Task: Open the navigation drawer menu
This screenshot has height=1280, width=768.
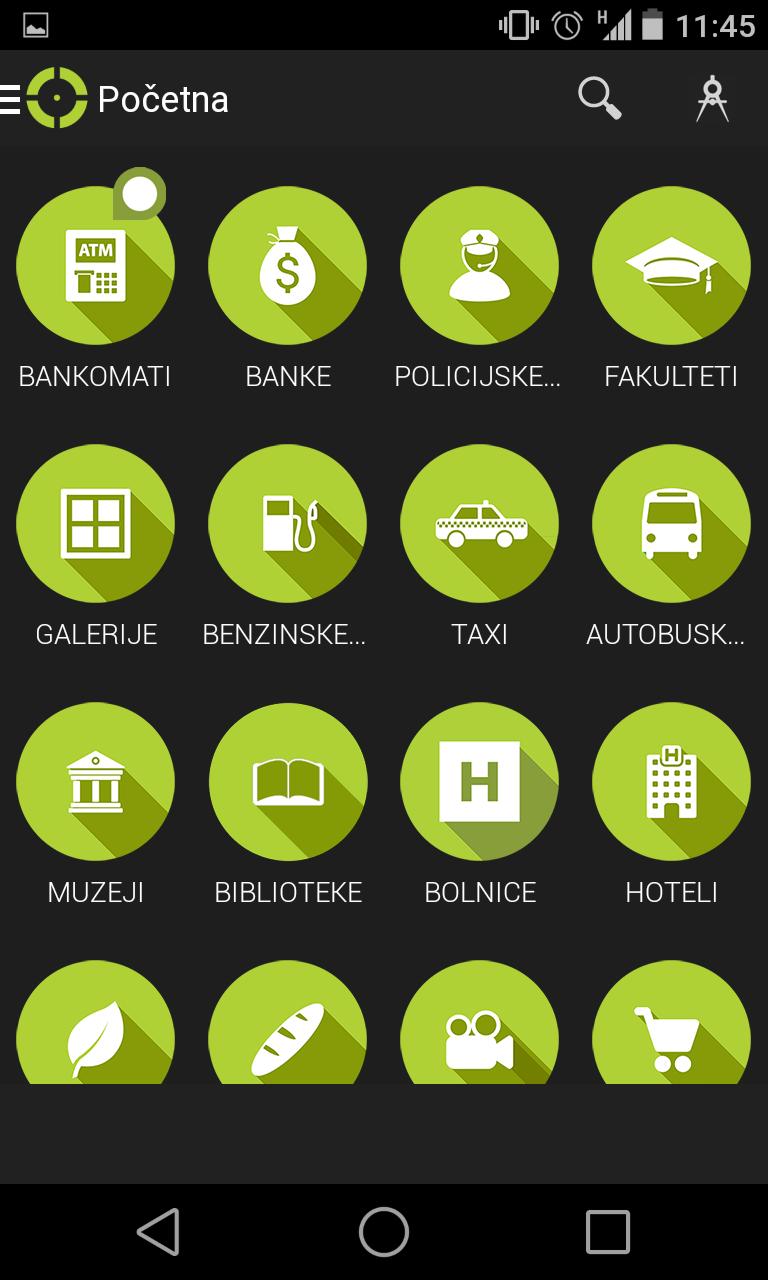Action: pyautogui.click(x=12, y=99)
